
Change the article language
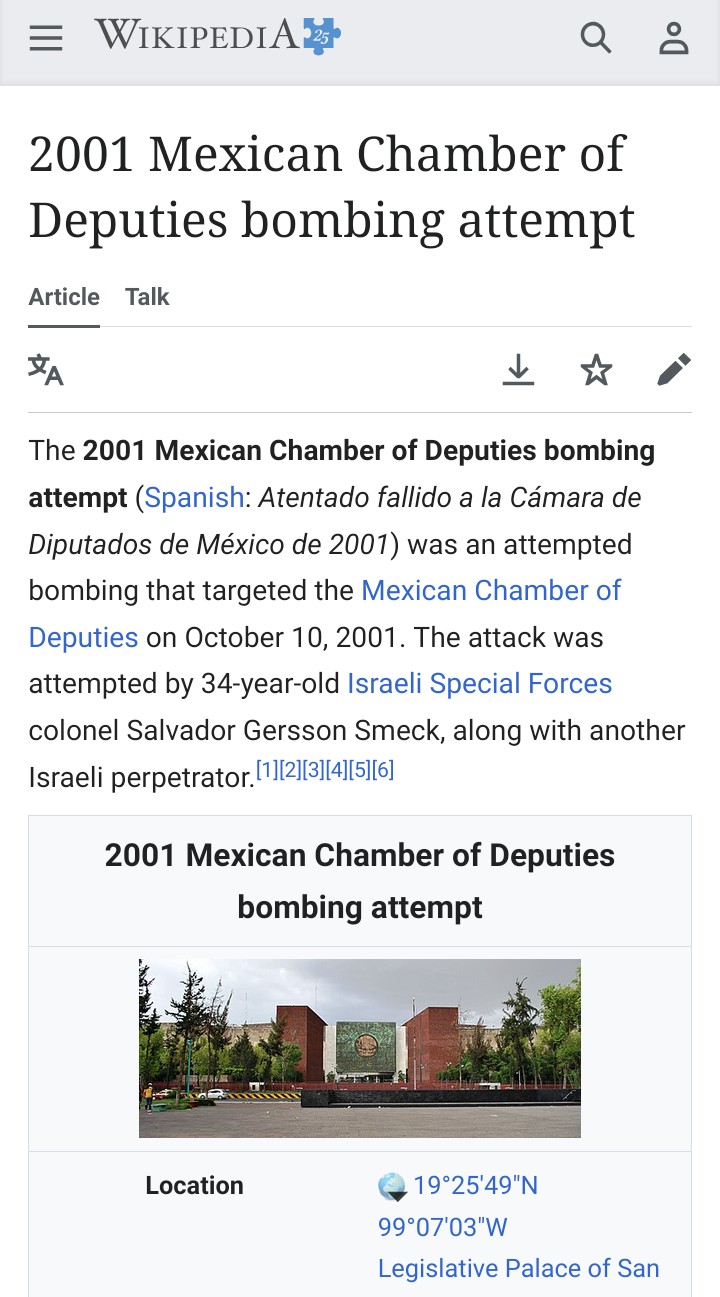tap(46, 370)
